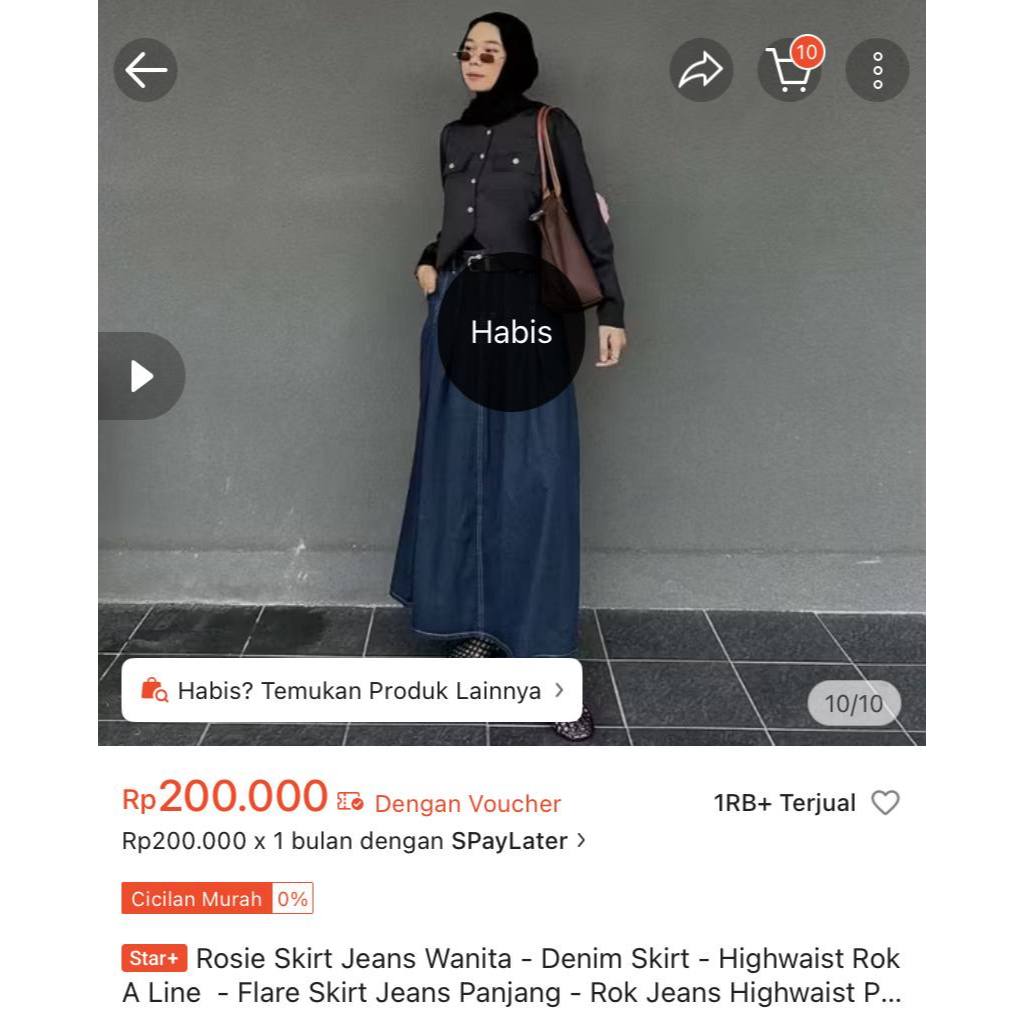Play the product video

(x=142, y=376)
